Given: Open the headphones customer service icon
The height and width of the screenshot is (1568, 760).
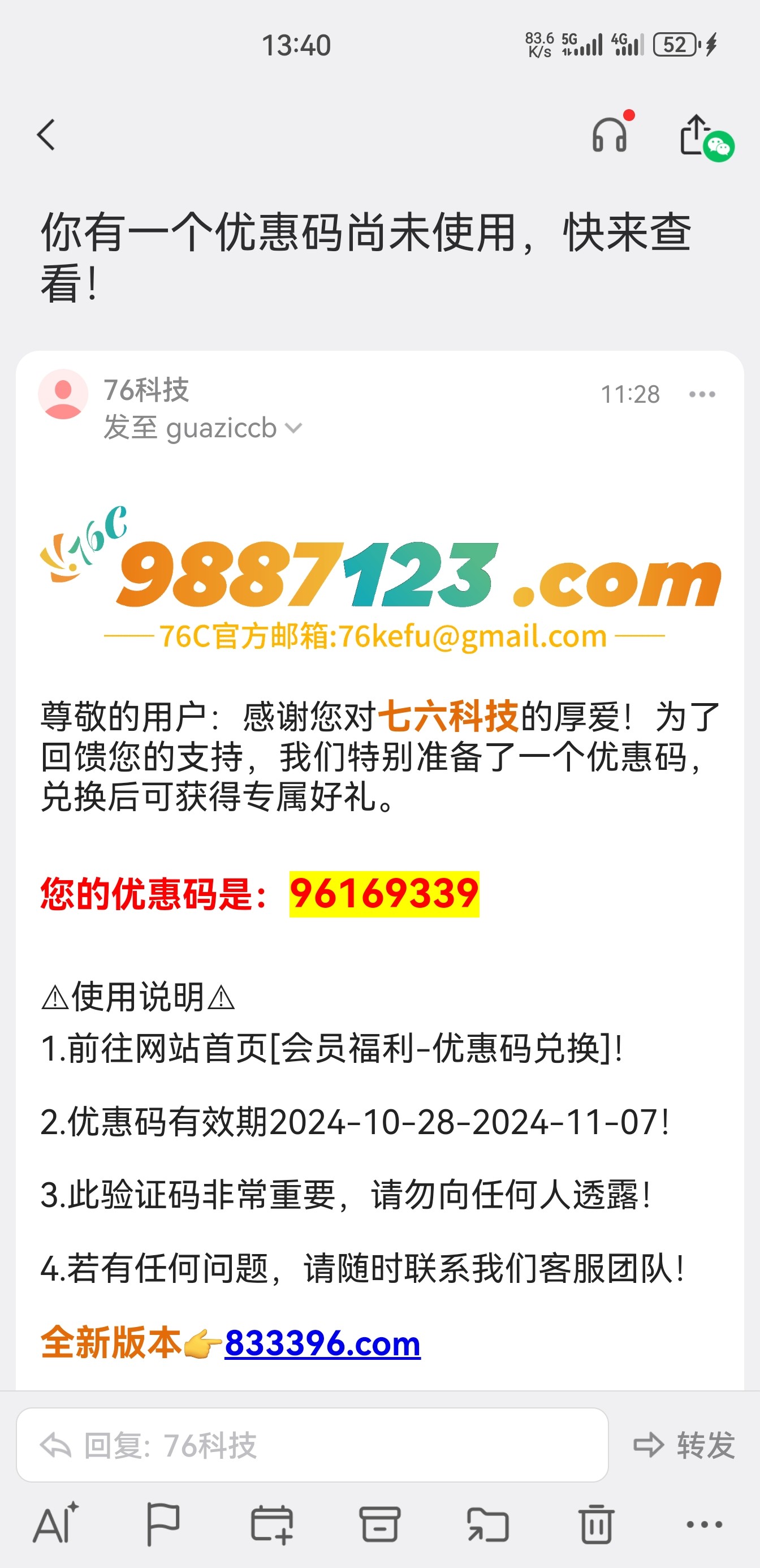Looking at the screenshot, I should pos(610,135).
